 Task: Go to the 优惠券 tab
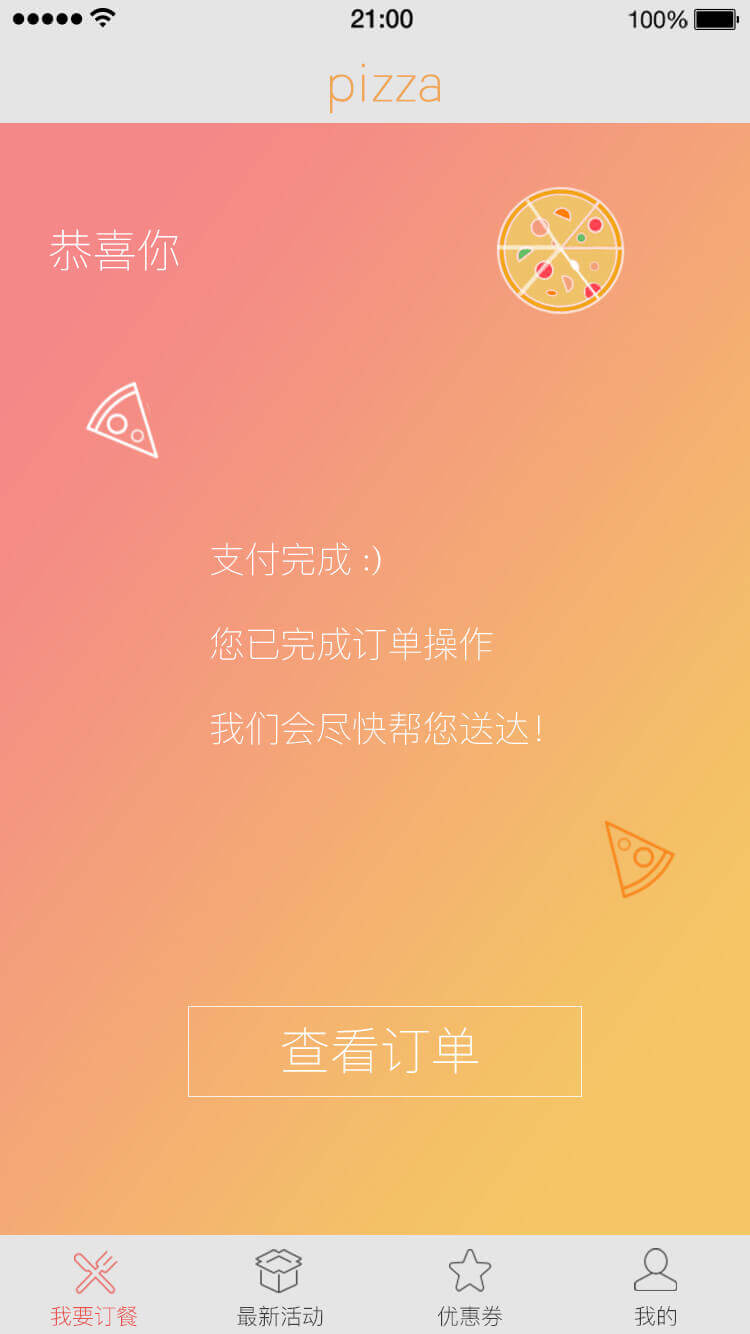pyautogui.click(x=469, y=1288)
